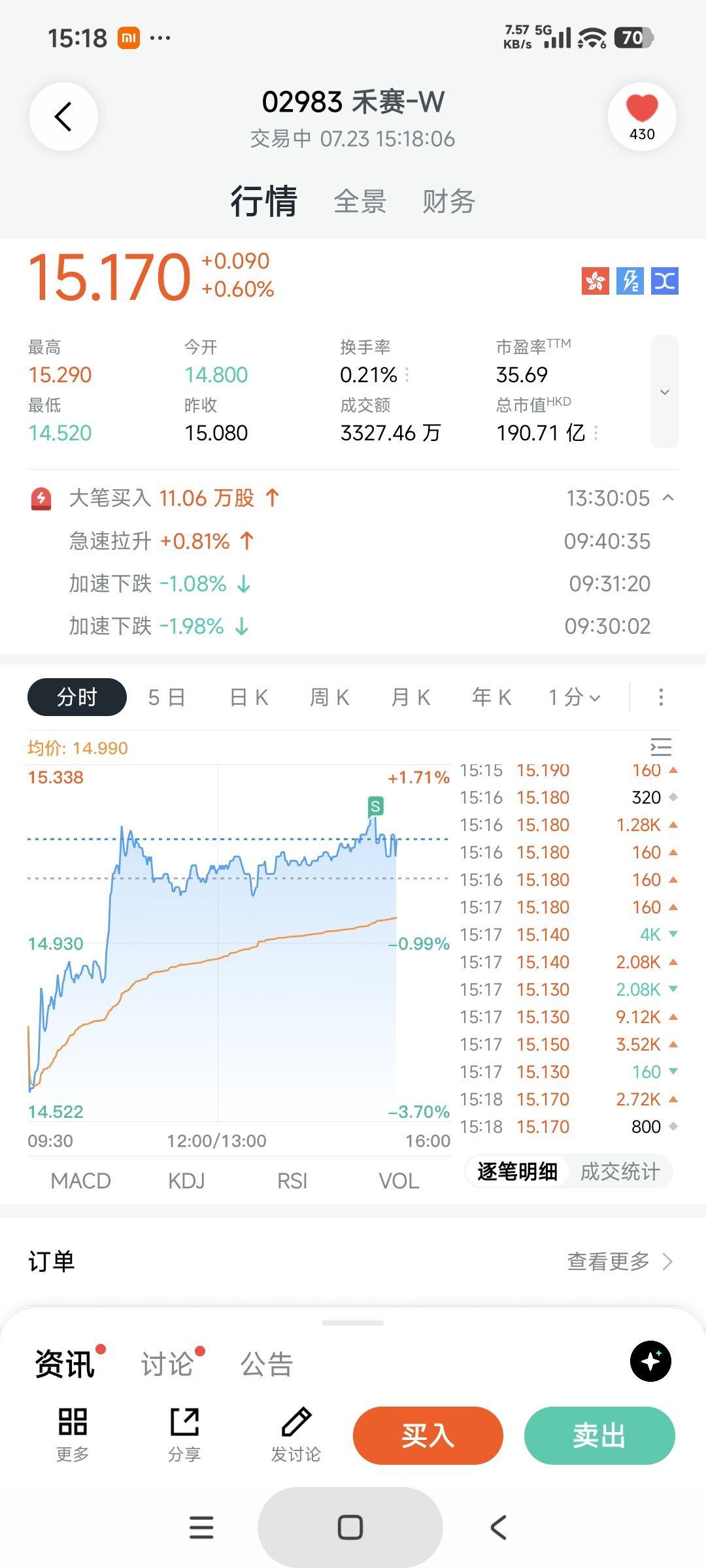Switch chart to 周K
The image size is (706, 1568).
(x=329, y=697)
